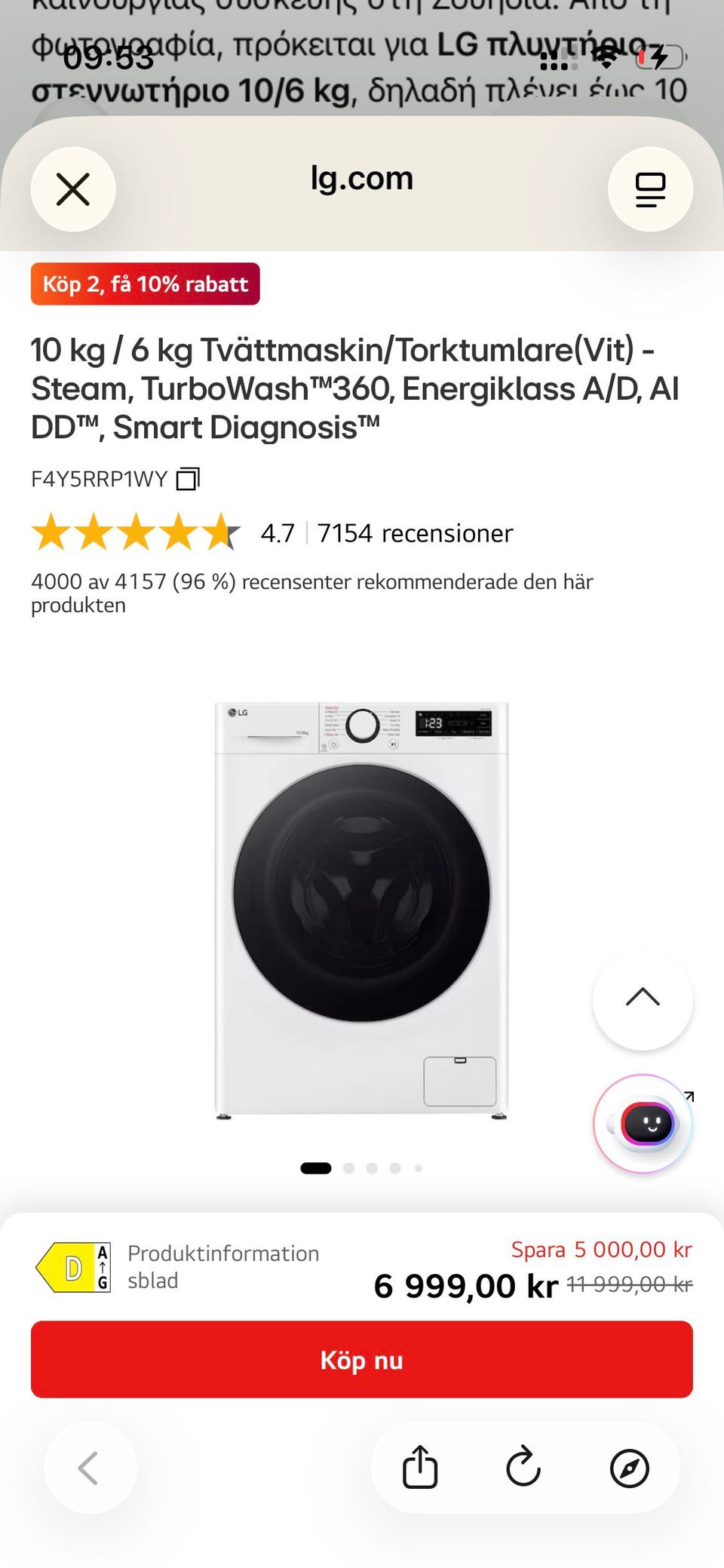The width and height of the screenshot is (724, 1568).
Task: Share this page
Action: 420,1468
